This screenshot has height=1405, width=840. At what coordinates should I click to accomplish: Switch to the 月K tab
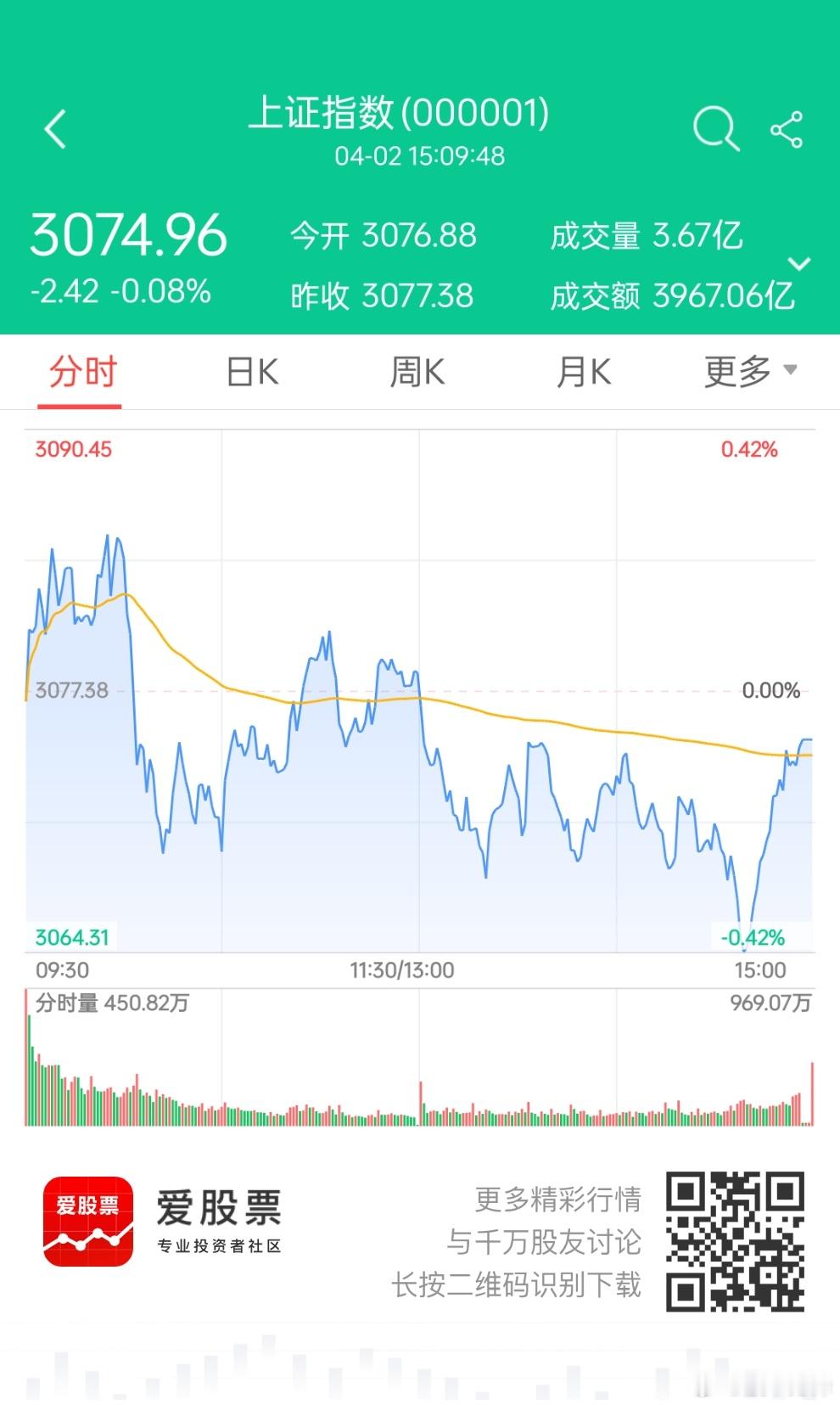click(x=584, y=372)
